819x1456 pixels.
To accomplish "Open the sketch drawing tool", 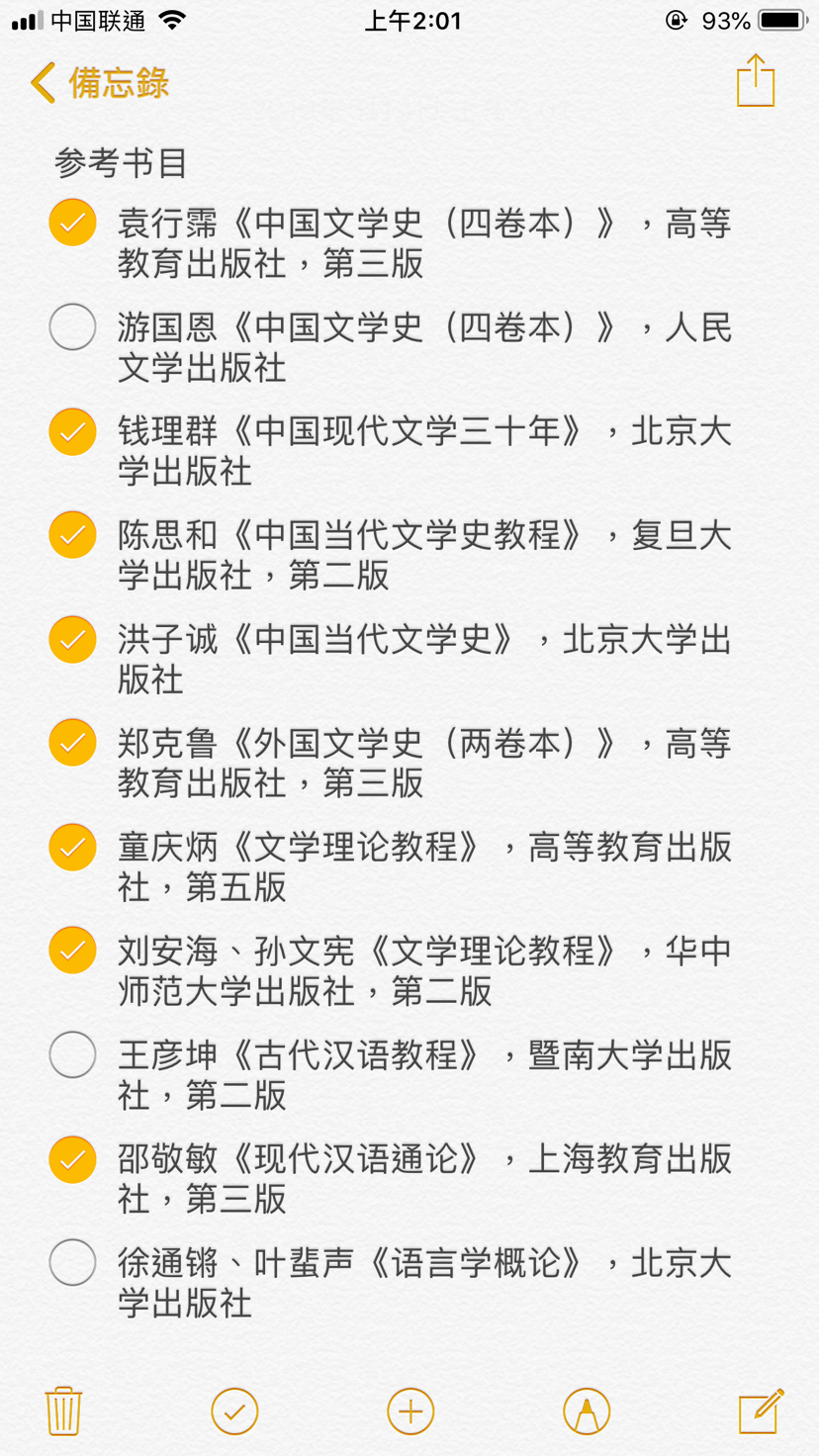I will 586,1410.
